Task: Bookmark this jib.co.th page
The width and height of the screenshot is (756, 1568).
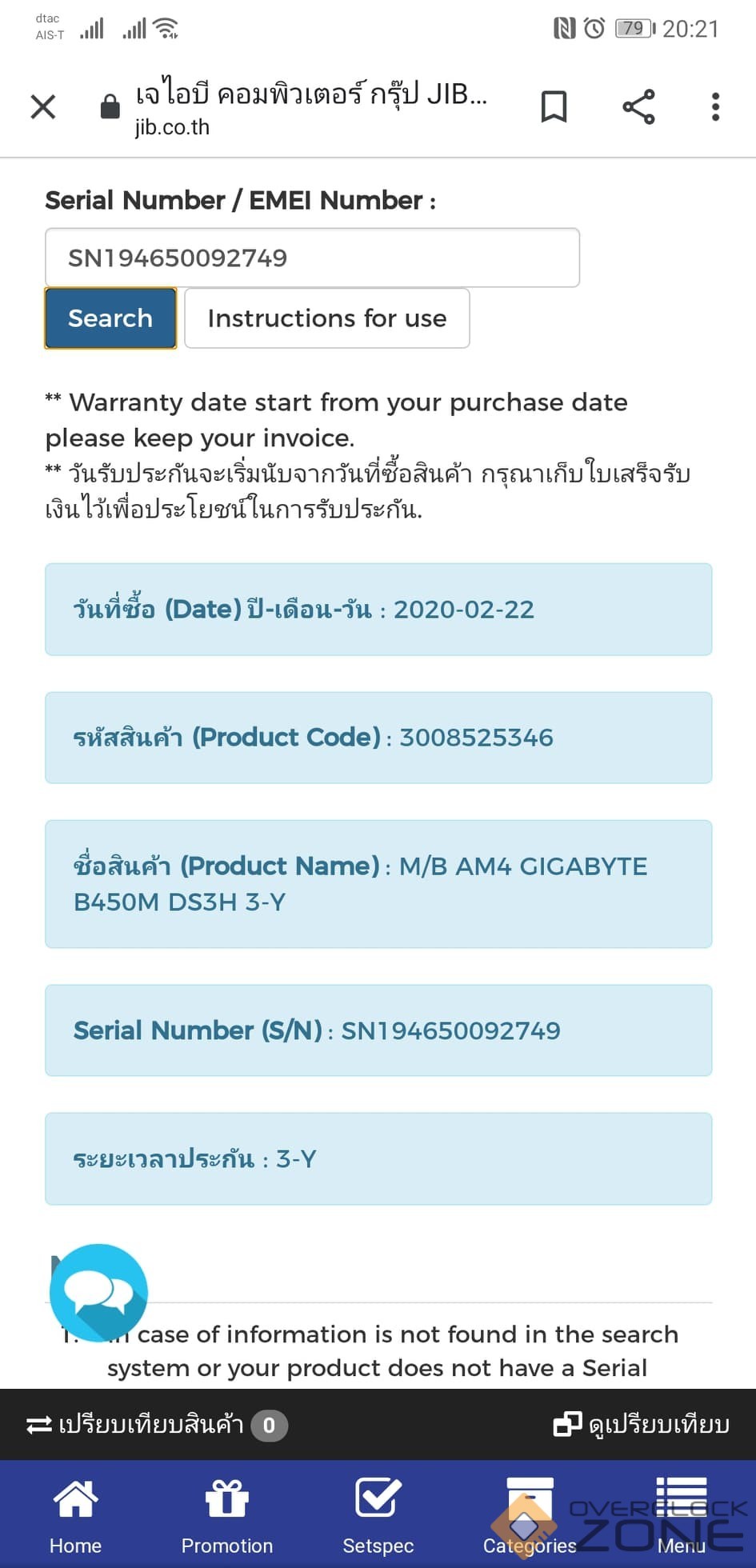Action: pos(554,106)
